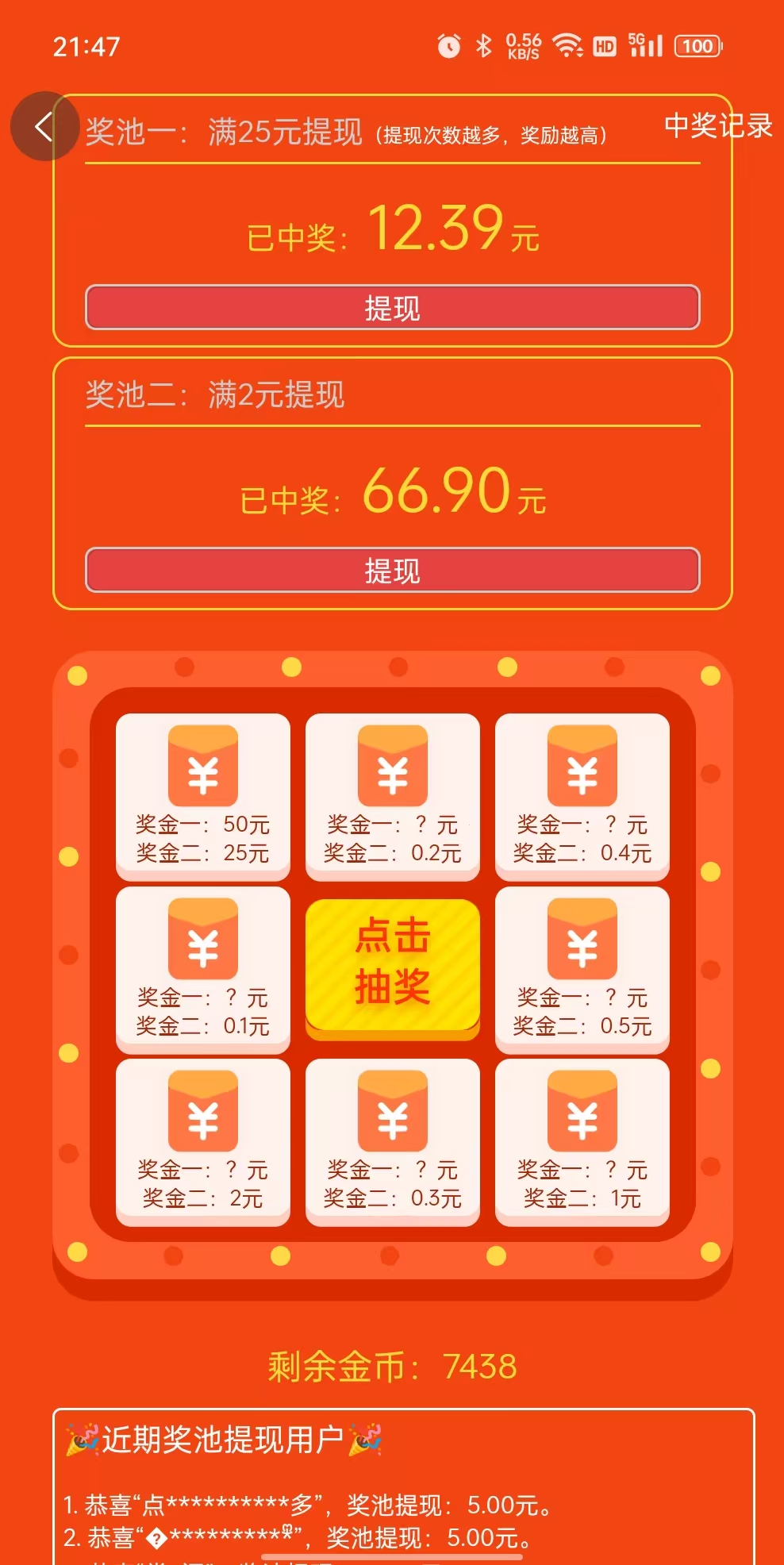Tap the yellow 点击抽奖 draw button
This screenshot has width=784, height=1565.
click(392, 963)
